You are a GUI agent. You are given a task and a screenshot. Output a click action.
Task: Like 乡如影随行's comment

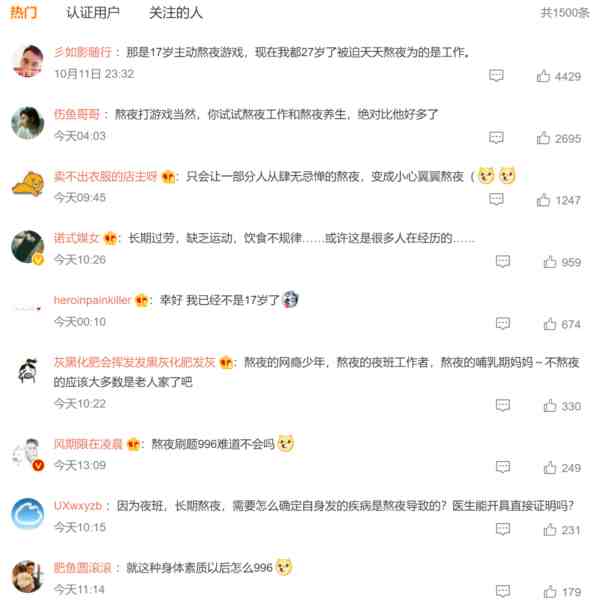(545, 76)
